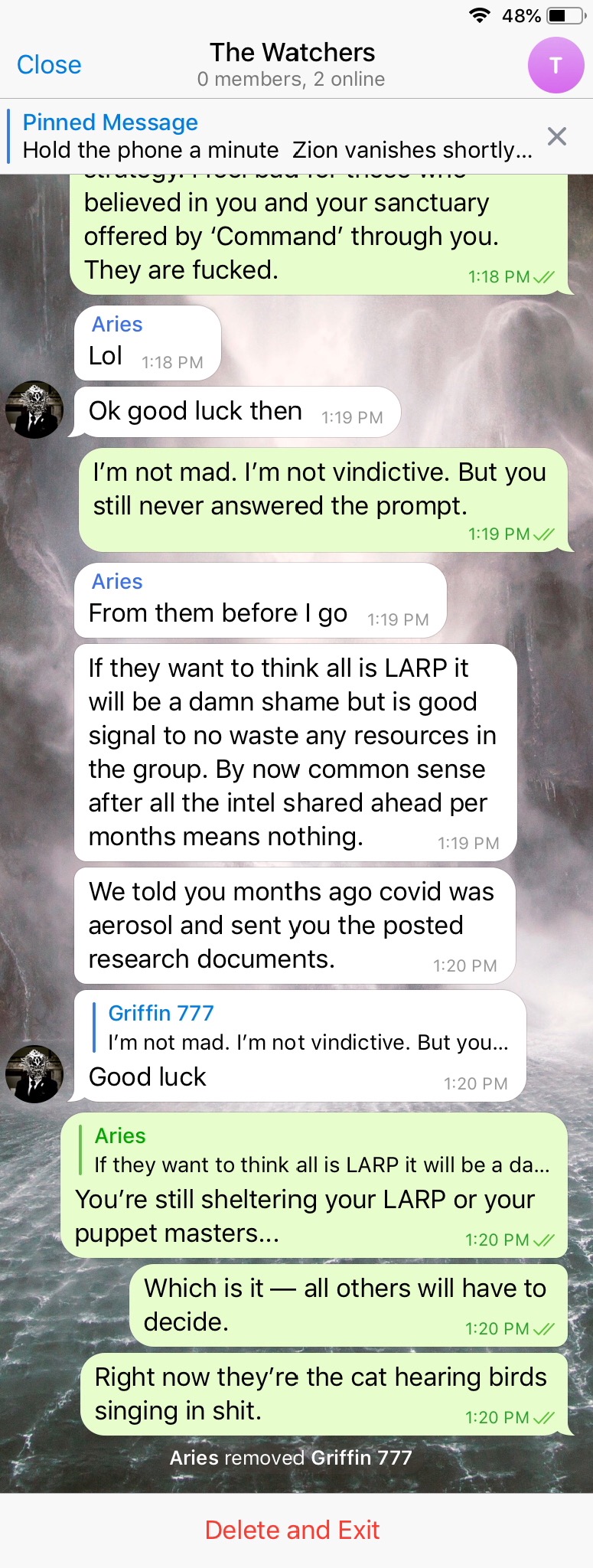Open The Watchers group info header

292,64
